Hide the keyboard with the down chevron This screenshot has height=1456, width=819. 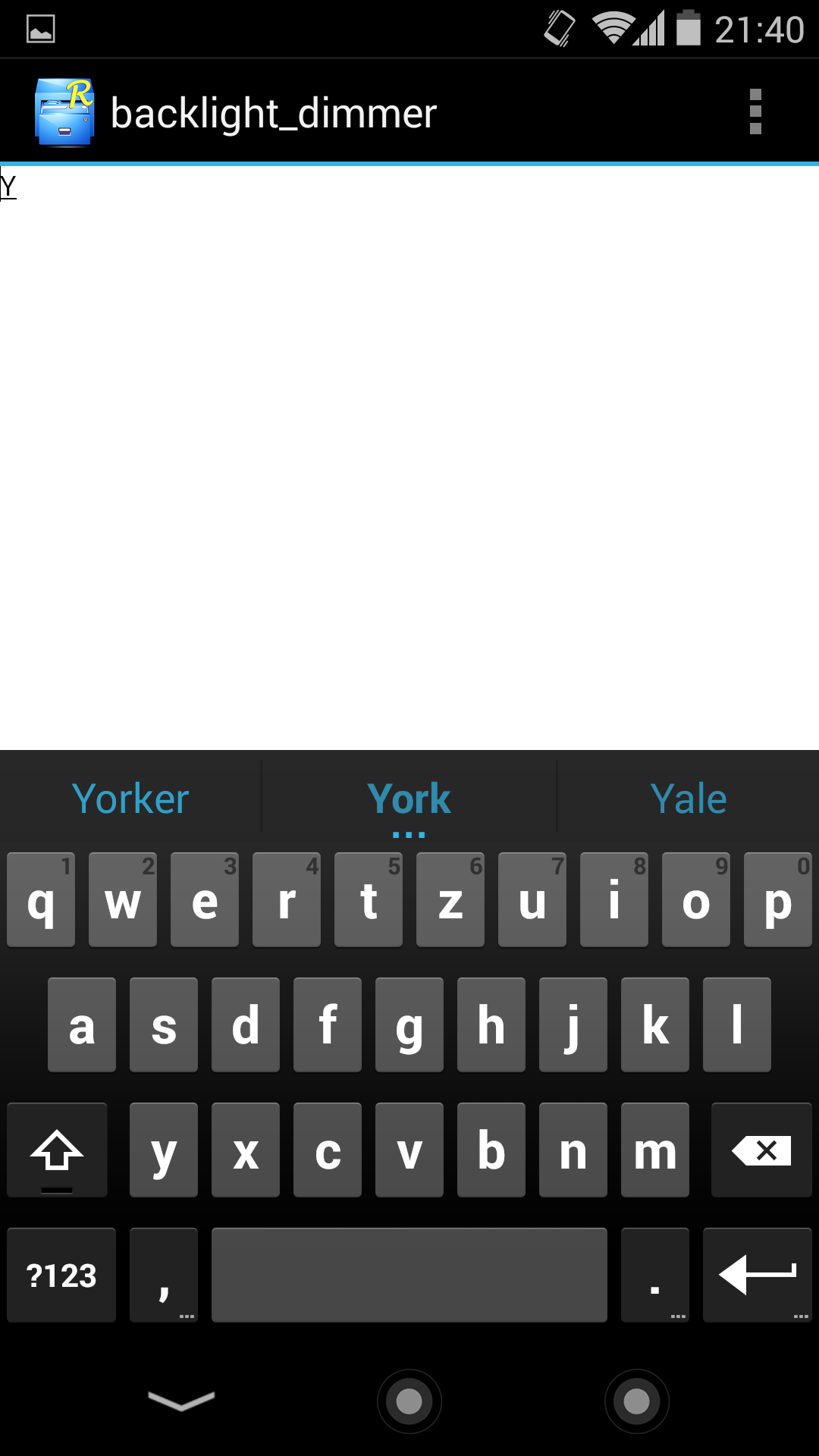181,1401
